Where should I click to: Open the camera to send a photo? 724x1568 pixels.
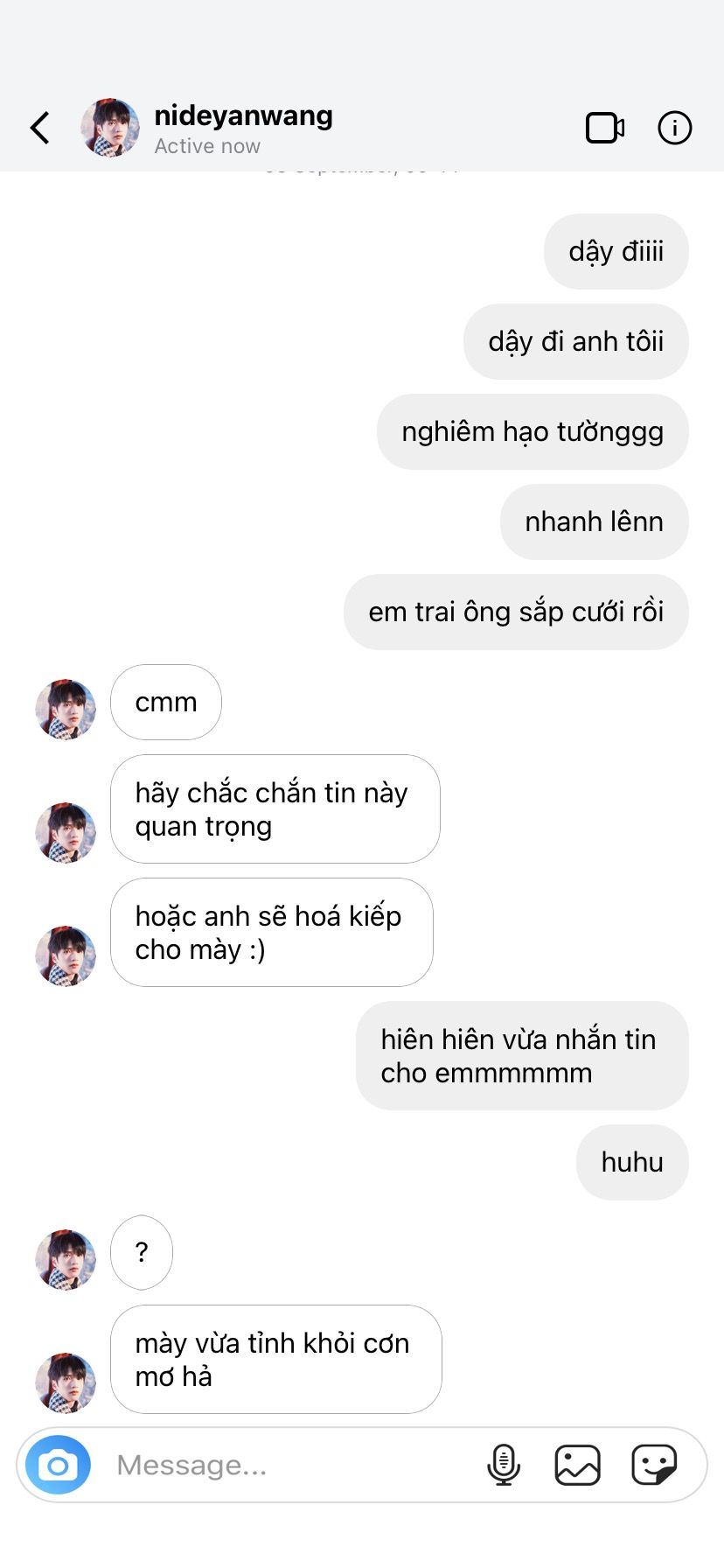coord(58,1465)
